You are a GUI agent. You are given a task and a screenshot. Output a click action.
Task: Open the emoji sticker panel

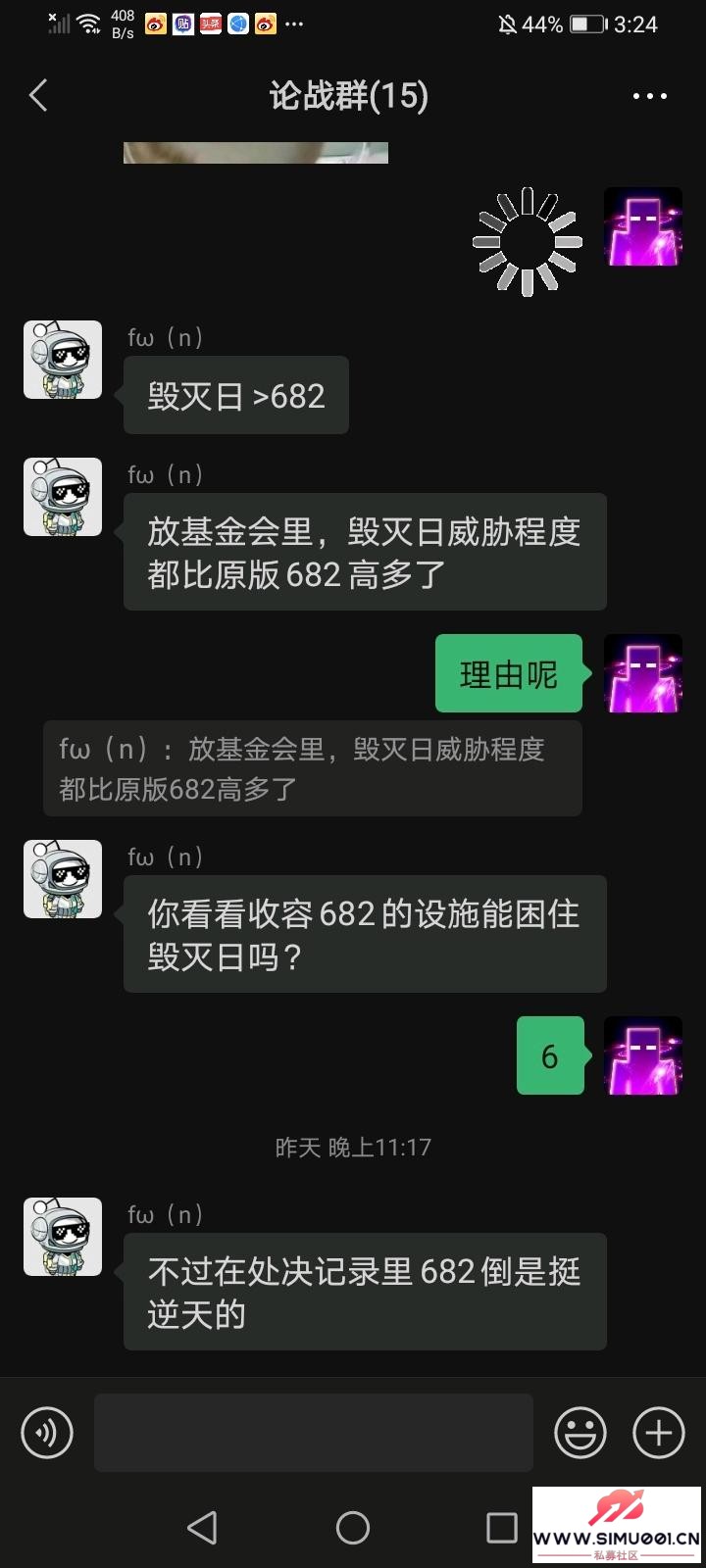click(x=580, y=1433)
